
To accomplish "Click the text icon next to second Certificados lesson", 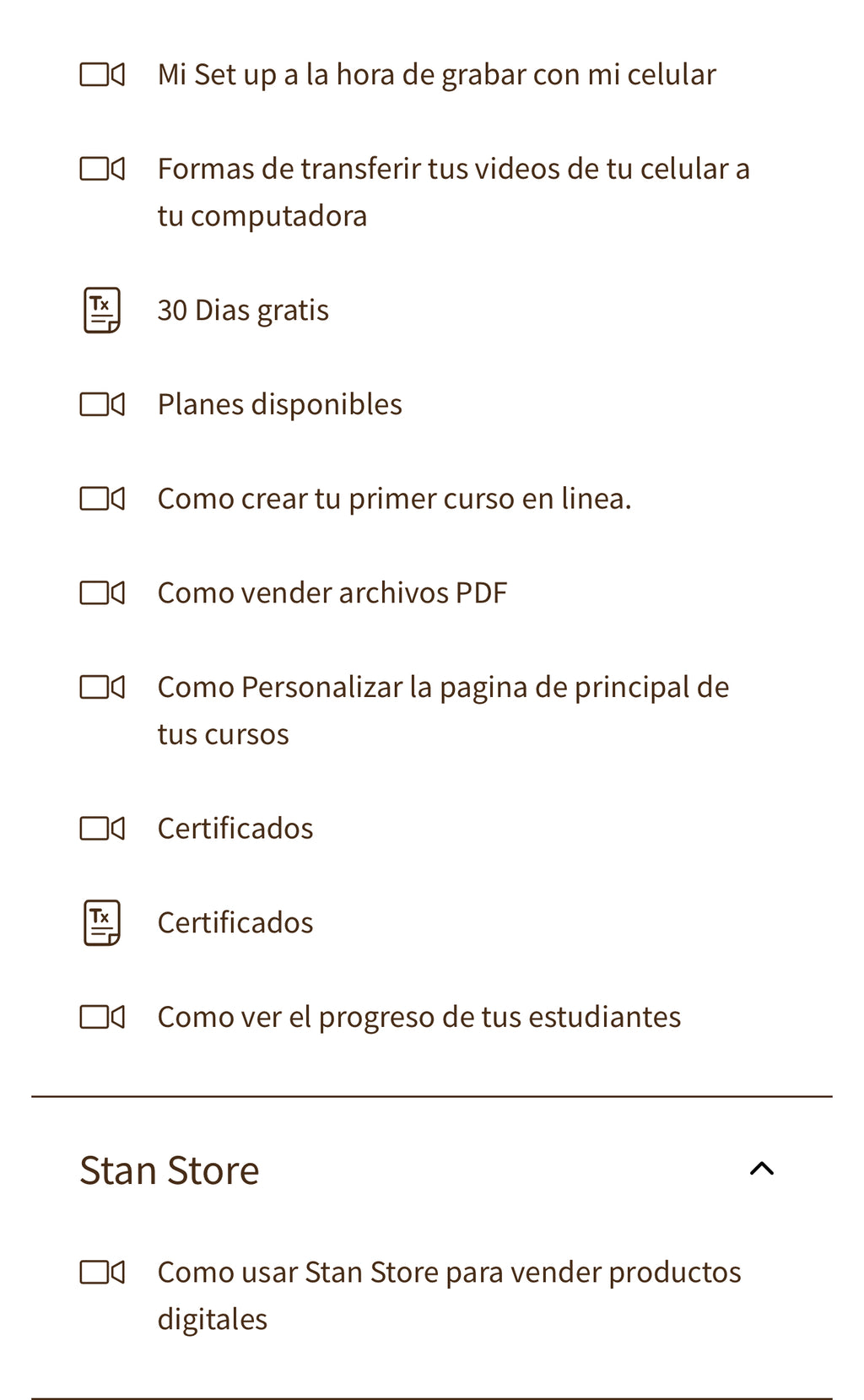I will pos(103,922).
